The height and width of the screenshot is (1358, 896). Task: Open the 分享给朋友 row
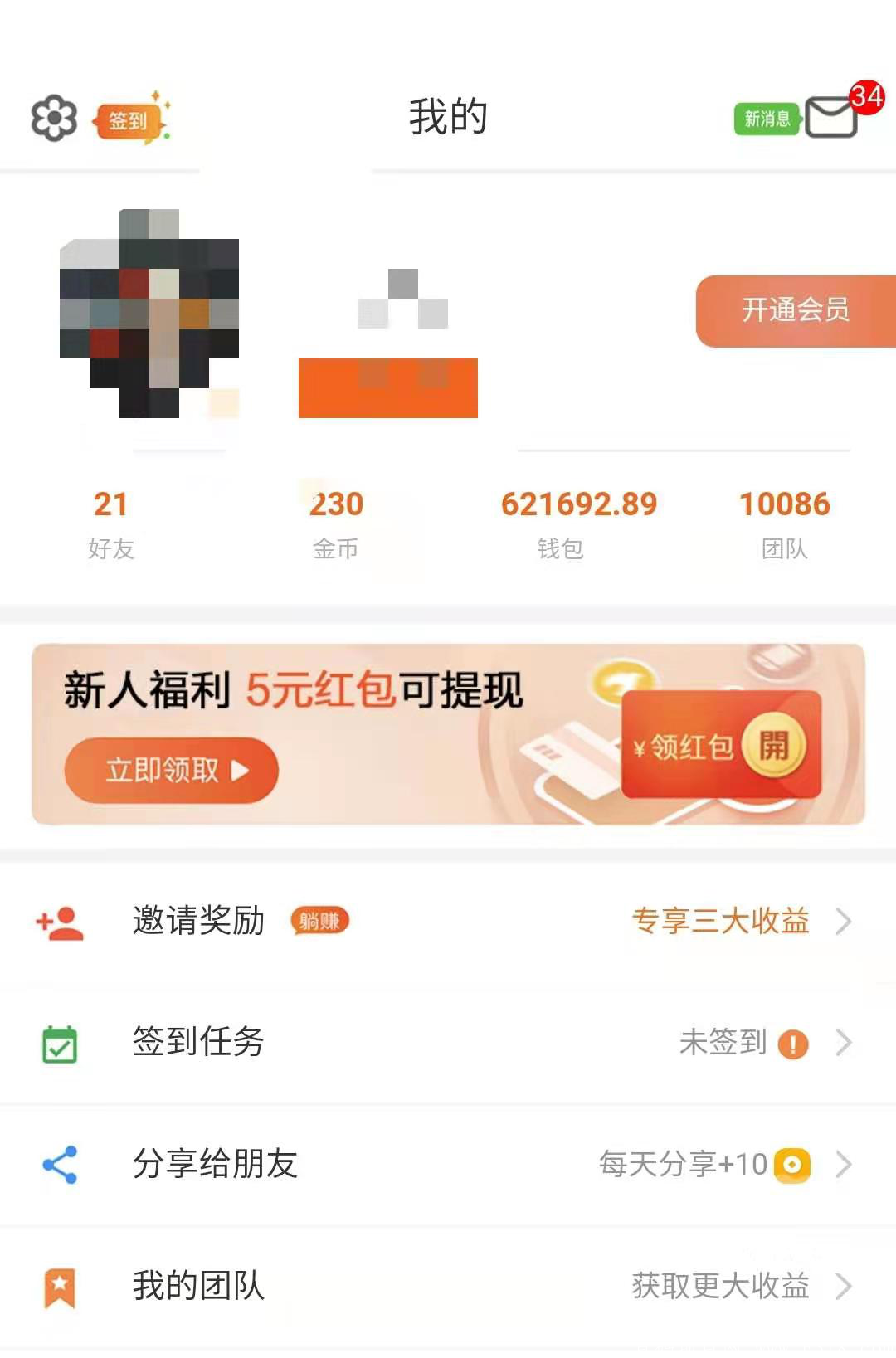tap(448, 1164)
